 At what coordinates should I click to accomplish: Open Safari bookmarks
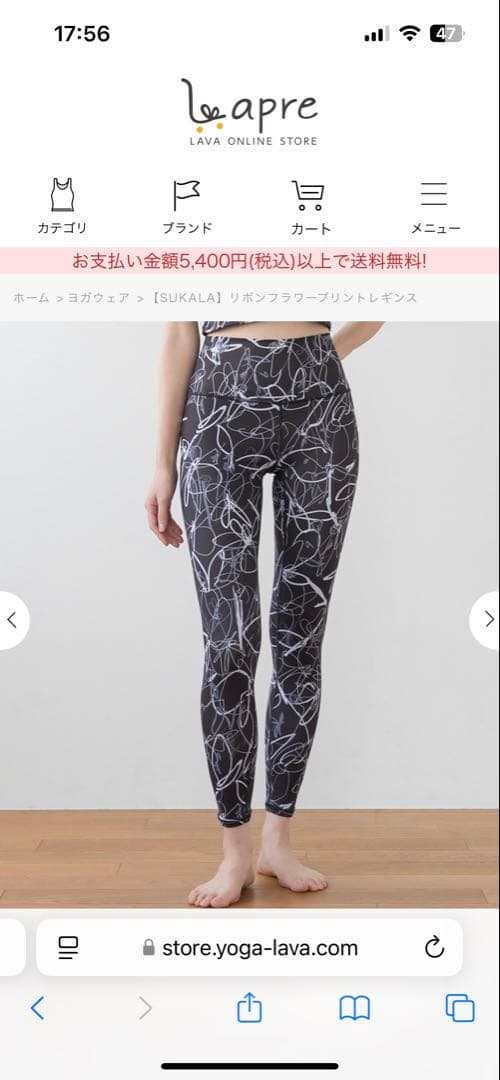point(355,1008)
